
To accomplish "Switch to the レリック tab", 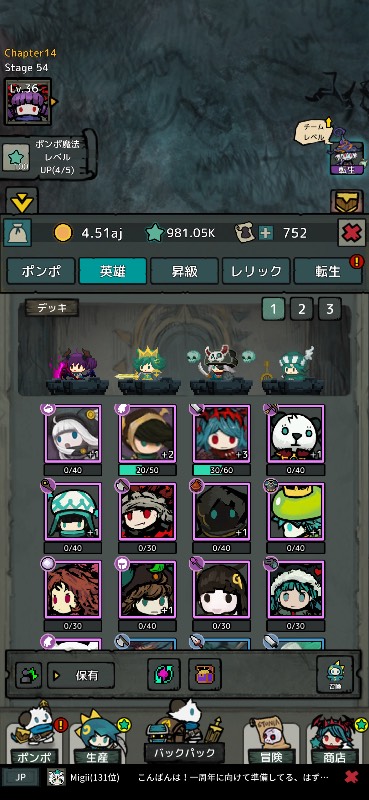I will point(256,271).
